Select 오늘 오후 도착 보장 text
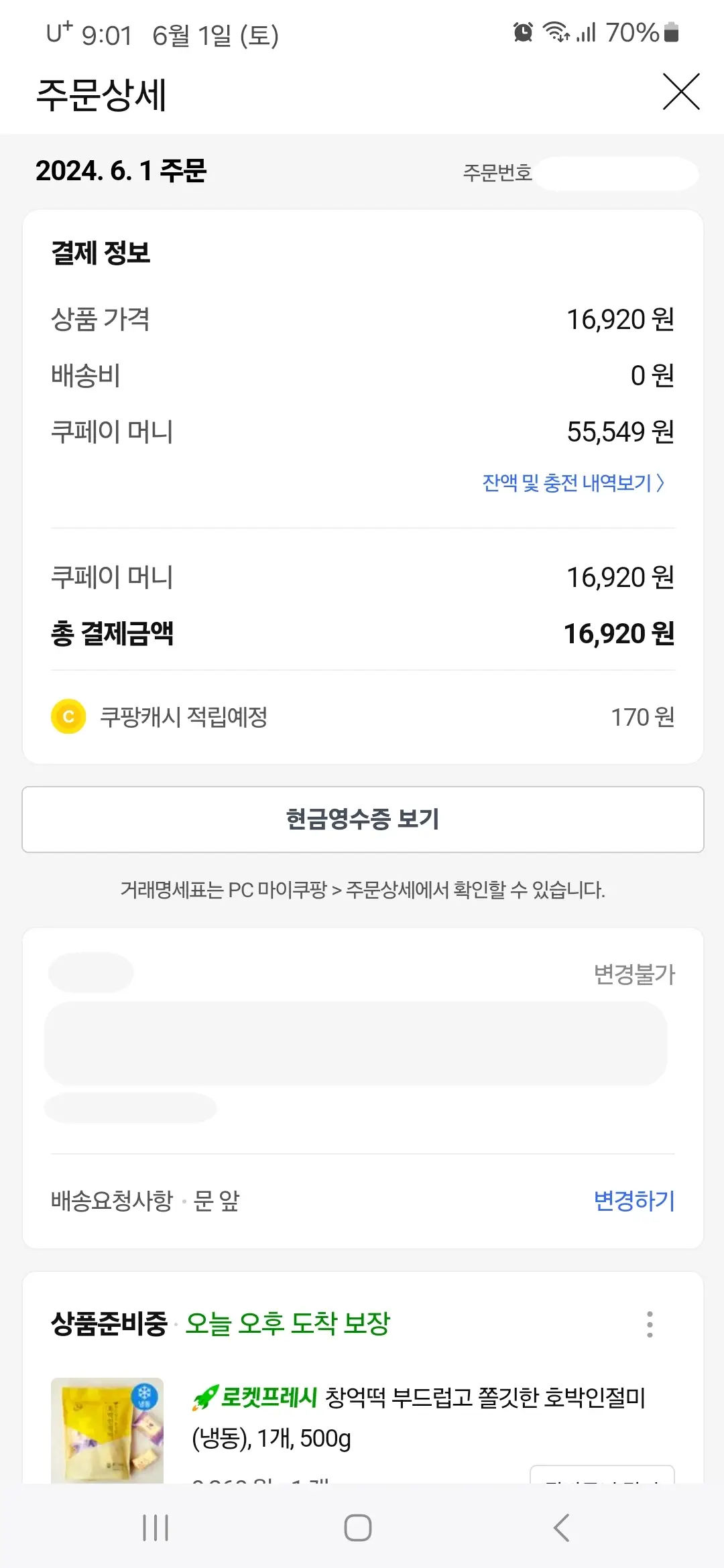This screenshot has height=1568, width=724. click(290, 1323)
